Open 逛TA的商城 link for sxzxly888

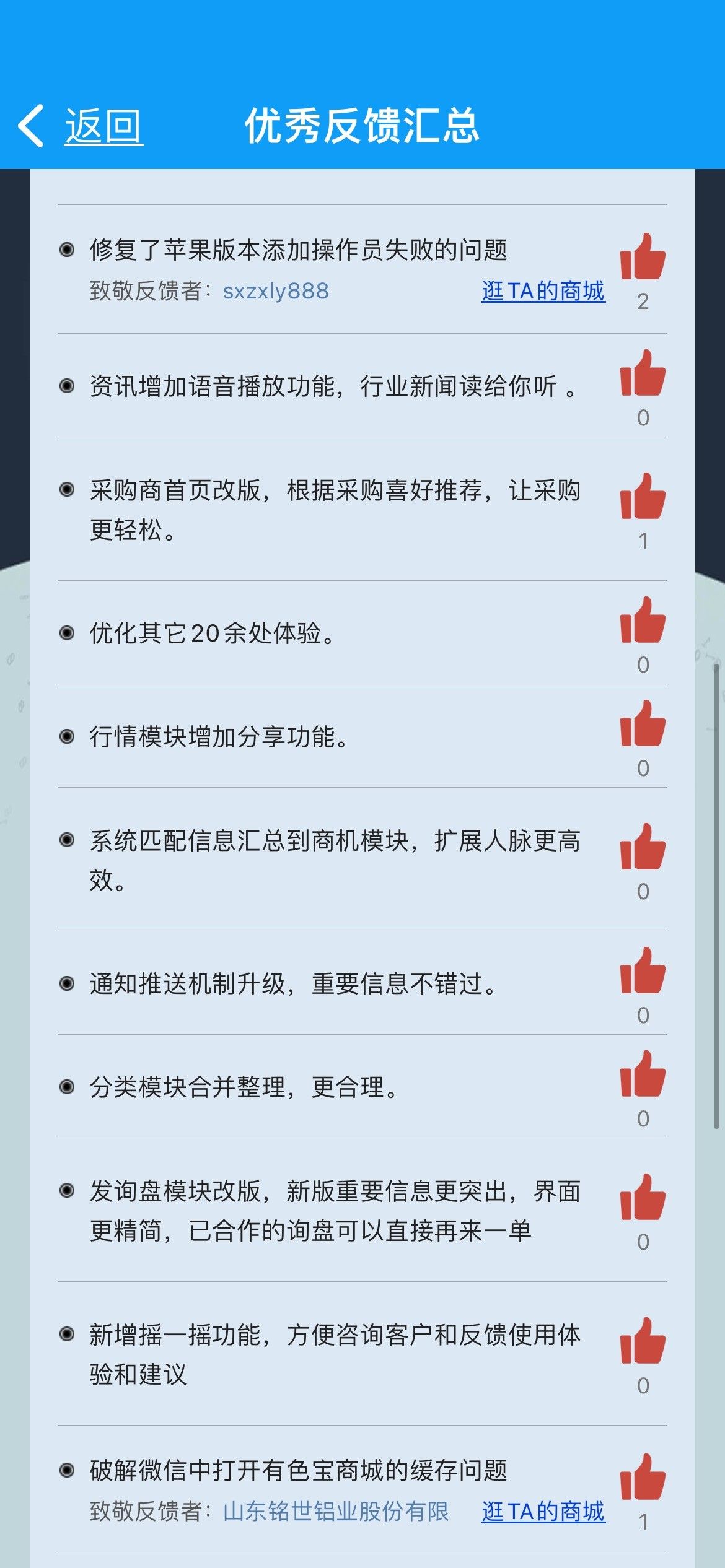(x=543, y=291)
